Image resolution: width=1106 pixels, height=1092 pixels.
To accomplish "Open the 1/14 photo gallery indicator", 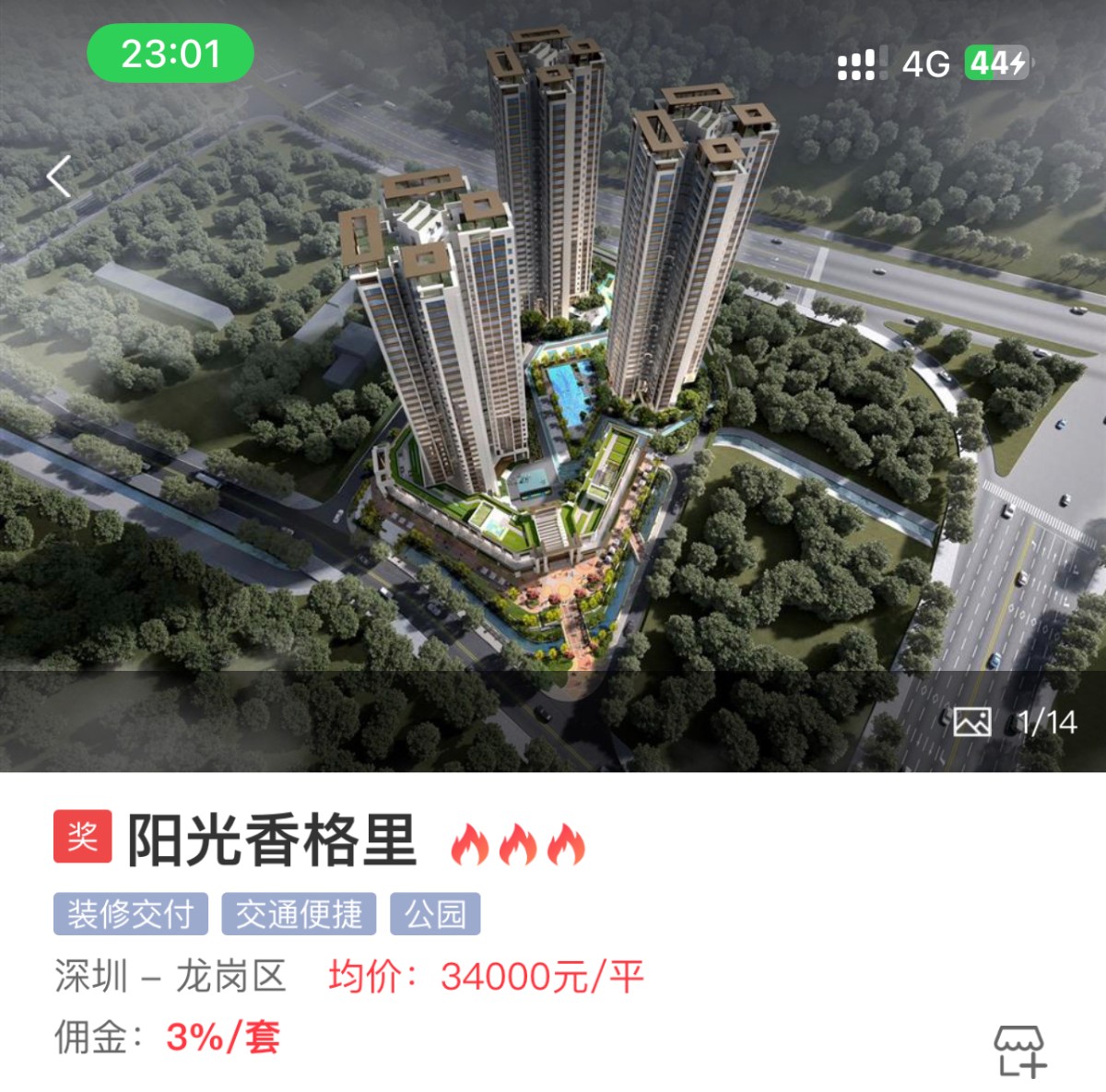I will click(x=1016, y=722).
